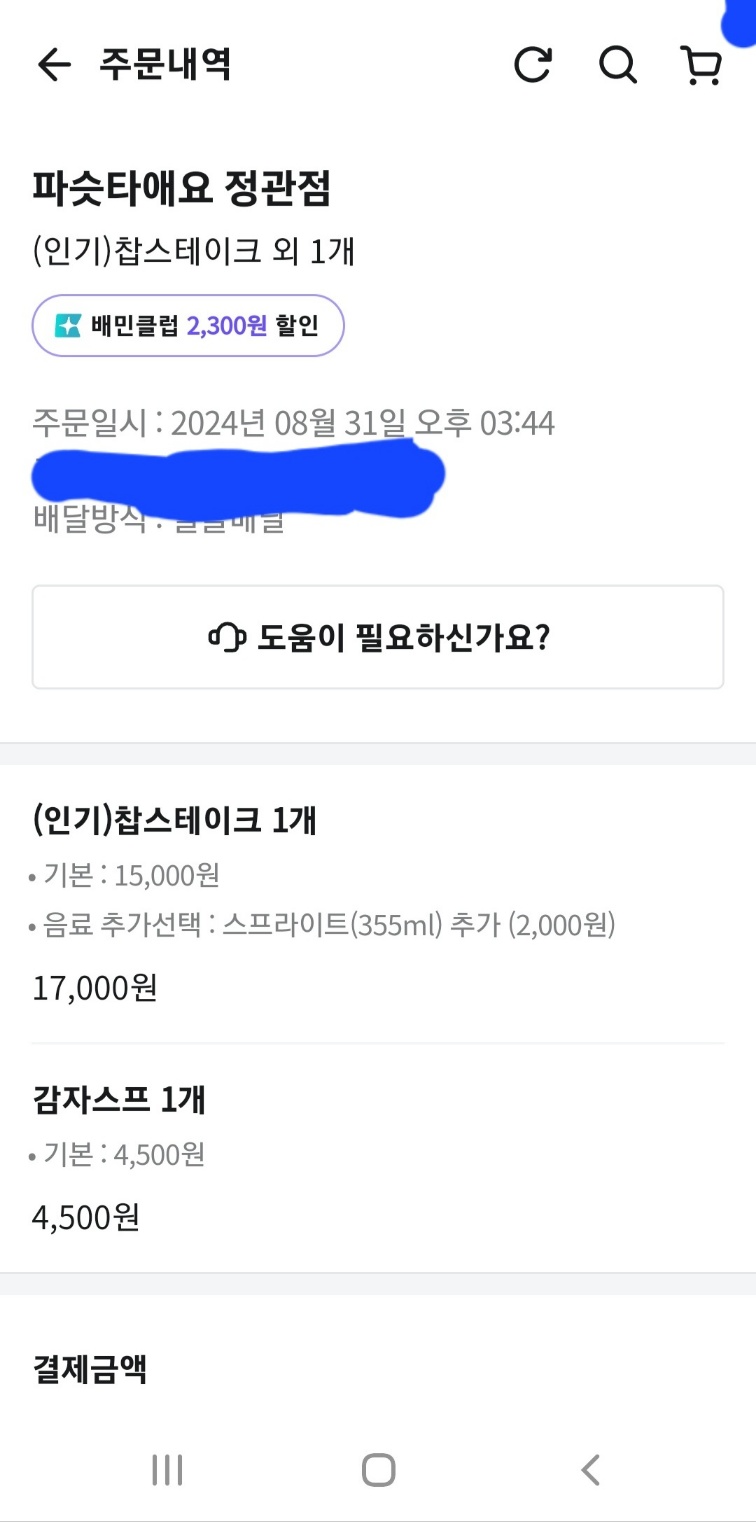Go back from the 주문내역 page

54,65
